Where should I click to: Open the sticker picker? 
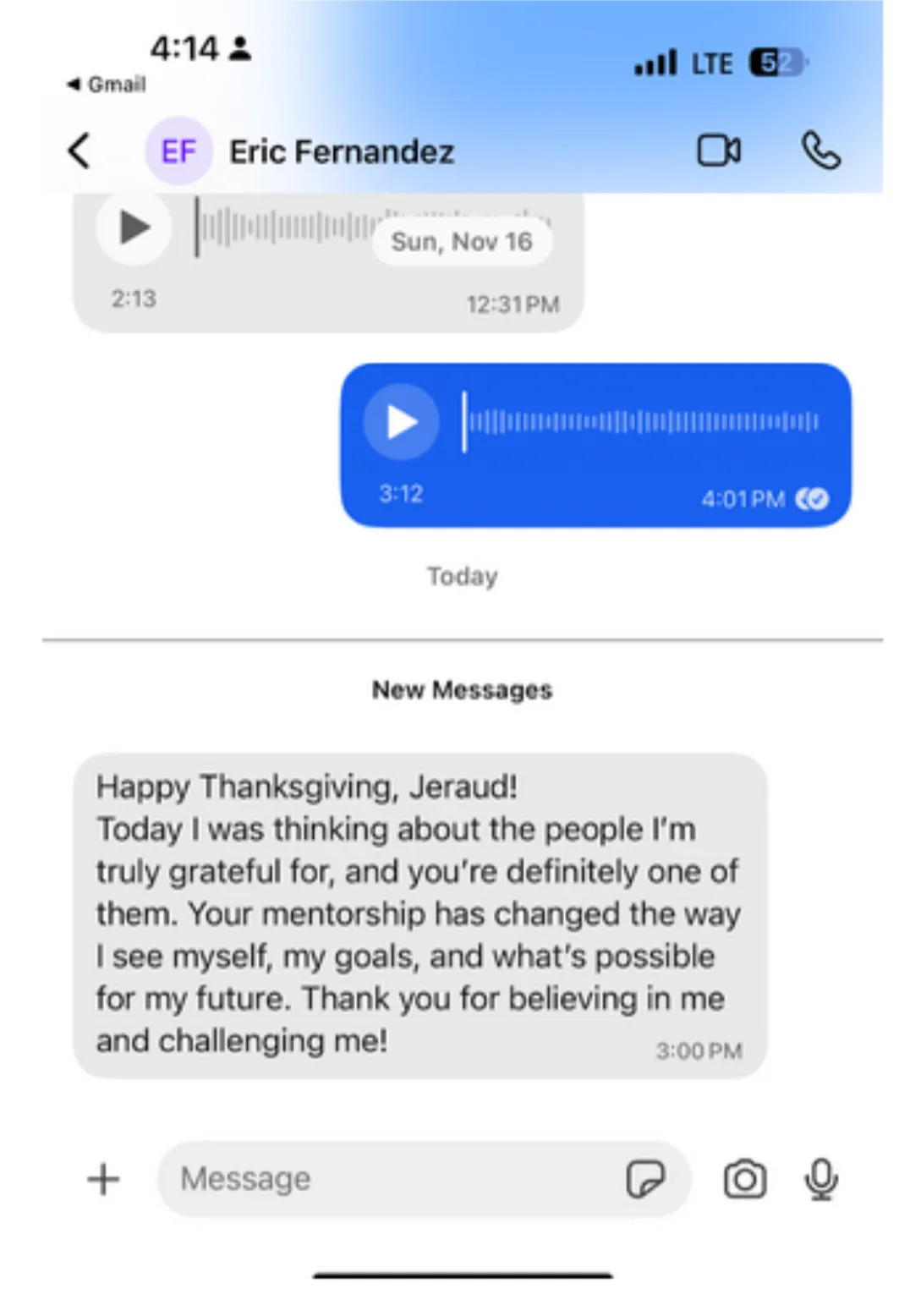645,1178
